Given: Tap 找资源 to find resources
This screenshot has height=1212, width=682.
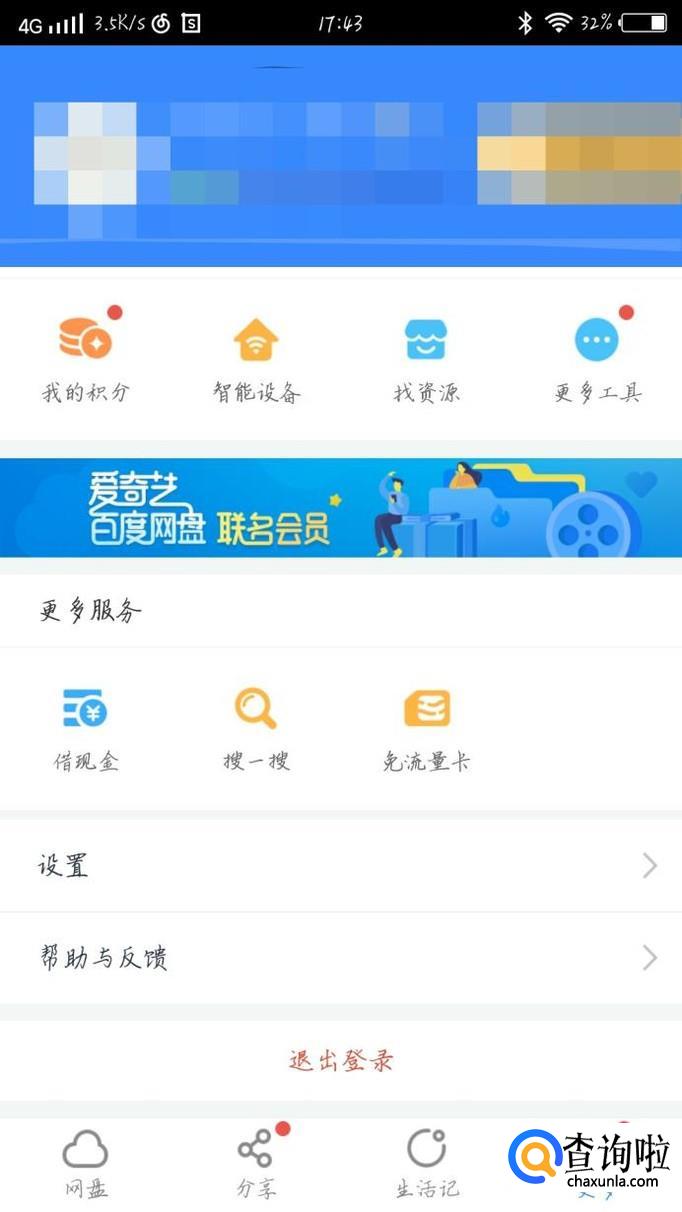Looking at the screenshot, I should click(x=427, y=356).
